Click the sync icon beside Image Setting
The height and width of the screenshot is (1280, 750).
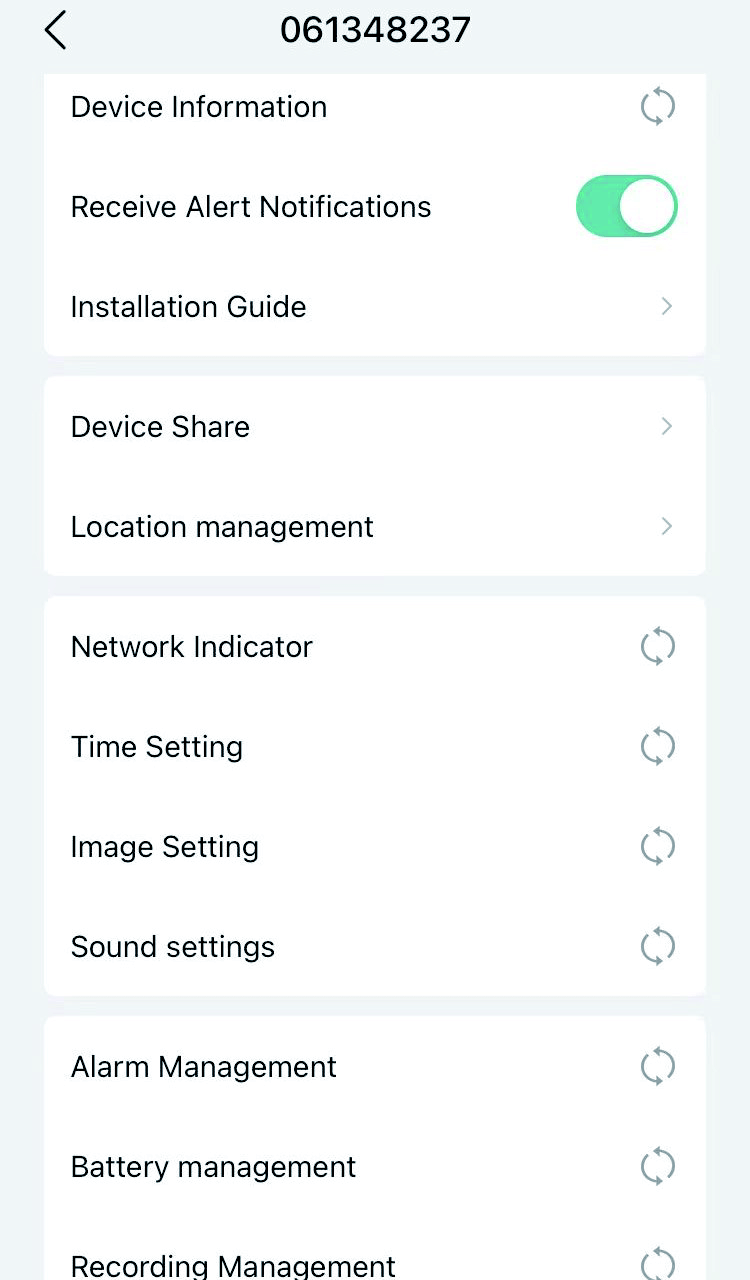(657, 846)
